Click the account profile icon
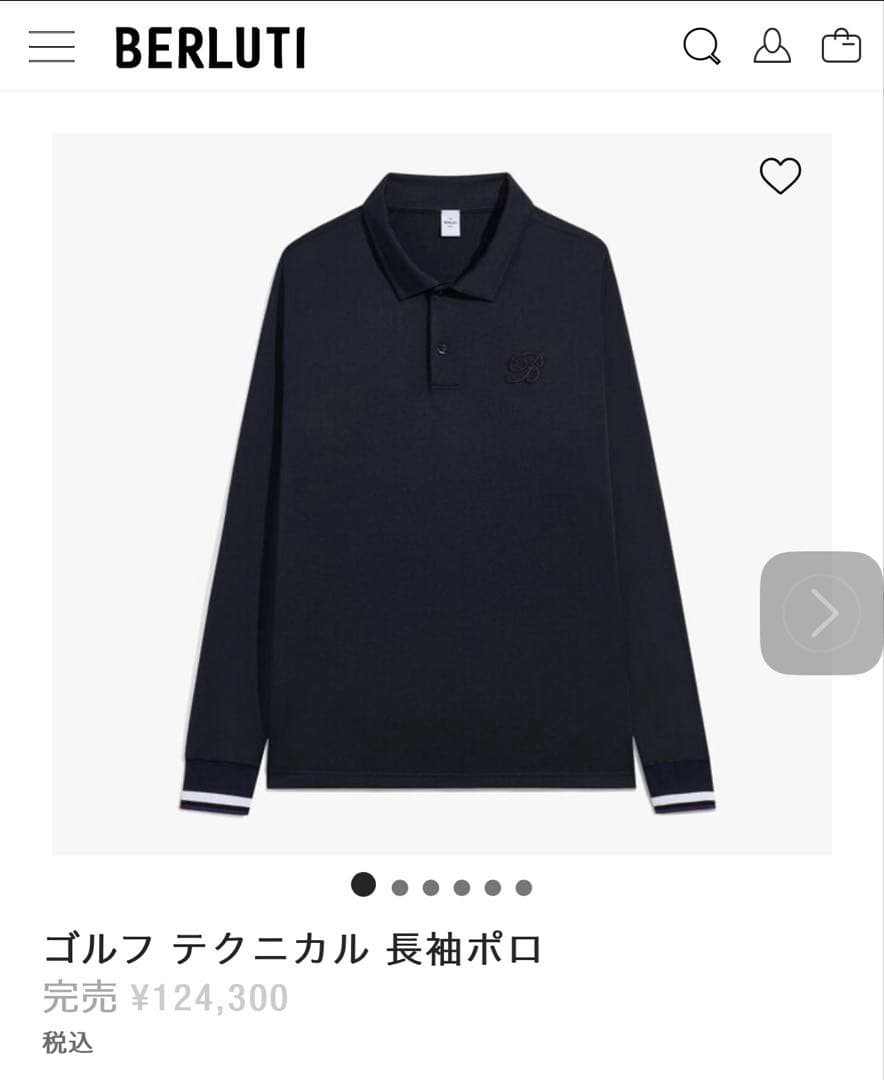Screen dimensions: 884x1080 click(770, 46)
